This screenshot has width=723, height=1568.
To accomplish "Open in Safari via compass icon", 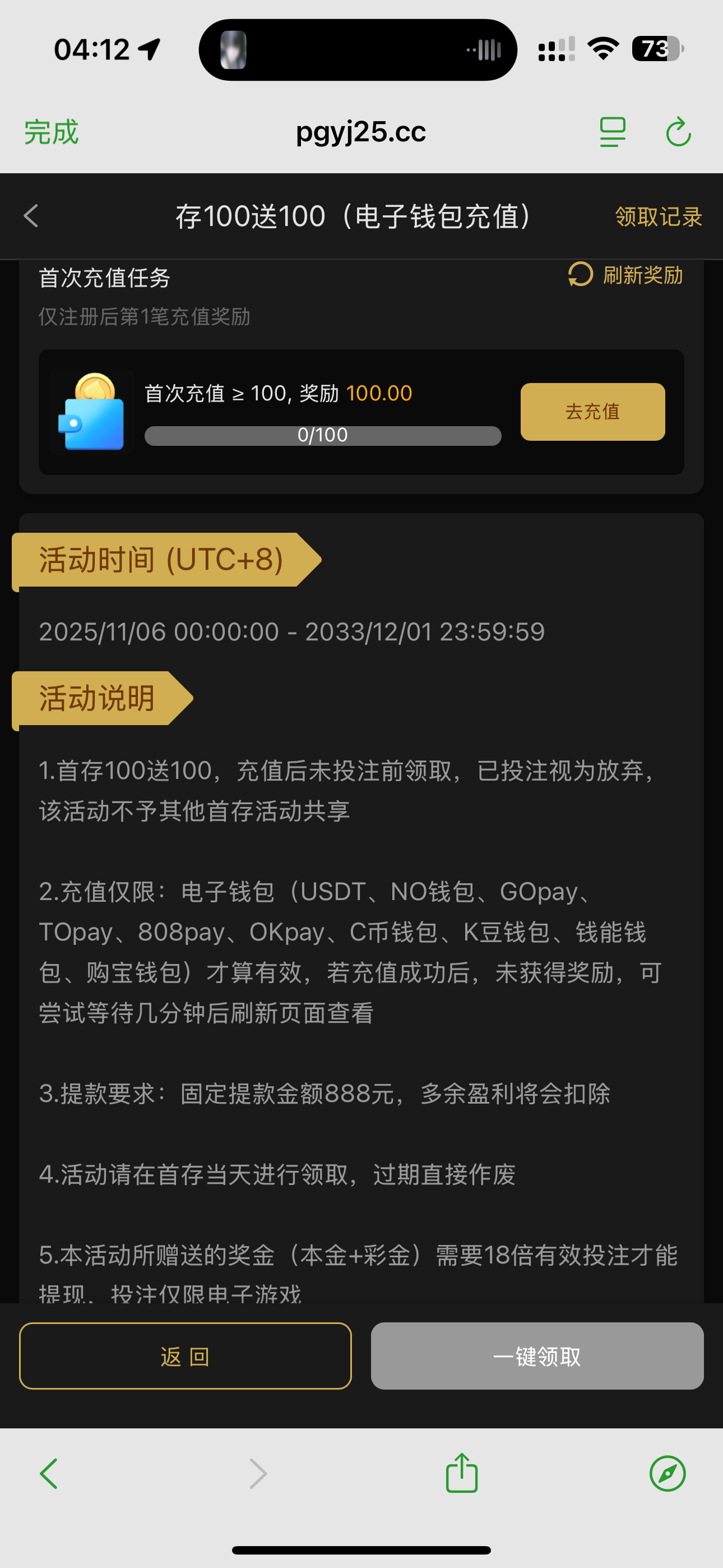I will [667, 1474].
